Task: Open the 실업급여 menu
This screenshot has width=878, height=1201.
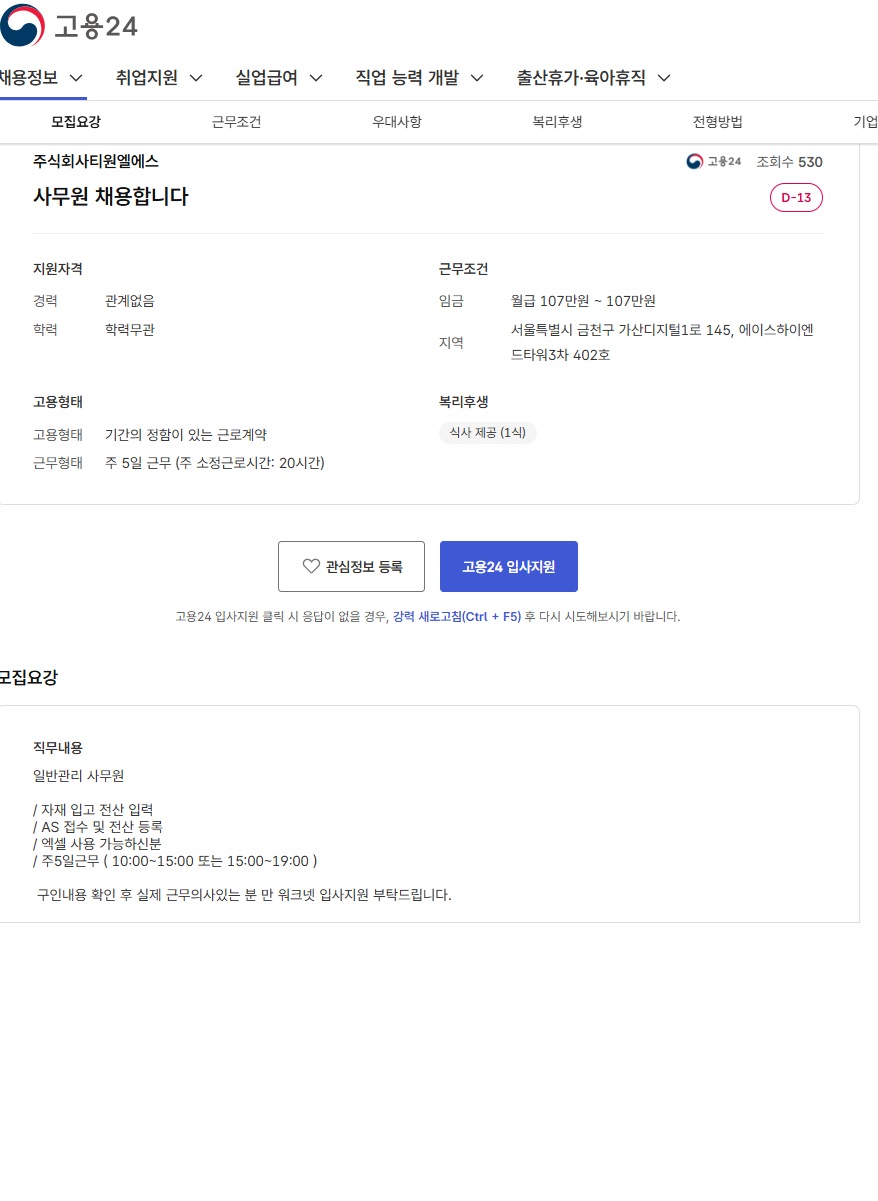Action: tap(279, 78)
